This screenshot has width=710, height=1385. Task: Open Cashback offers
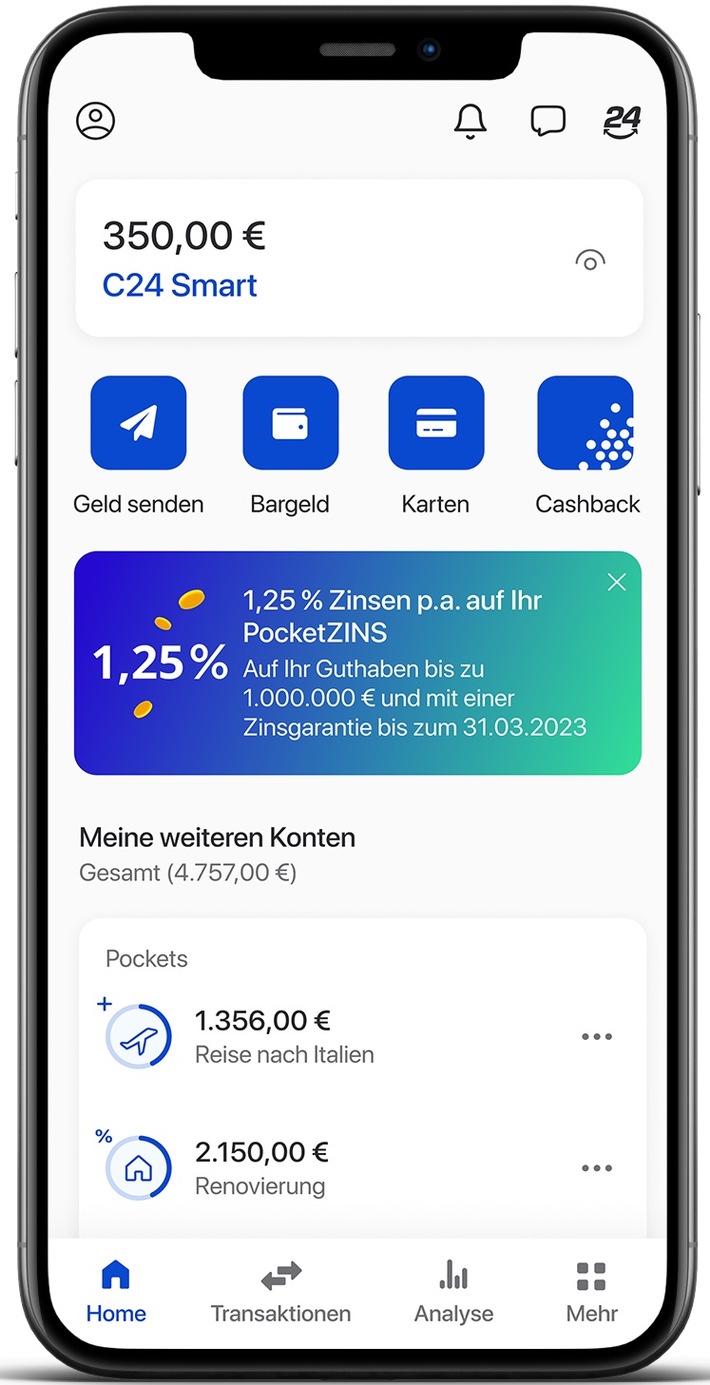(x=586, y=423)
